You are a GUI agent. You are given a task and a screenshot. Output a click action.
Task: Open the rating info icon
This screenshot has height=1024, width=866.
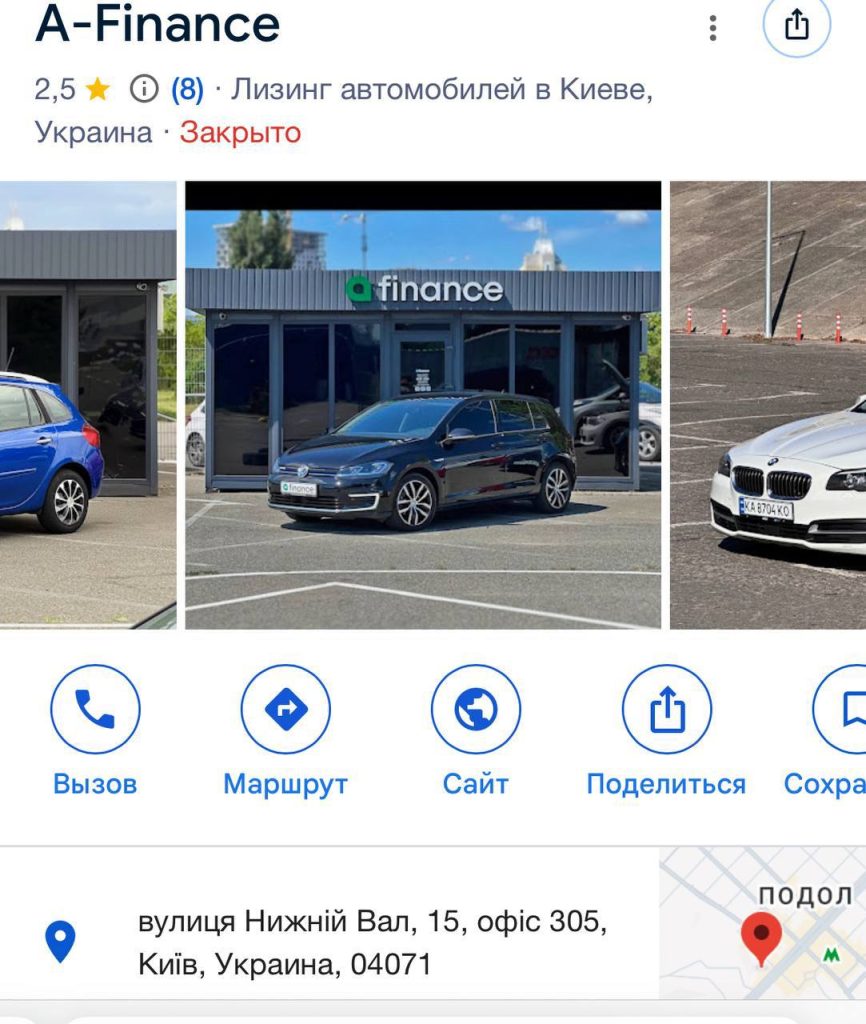(x=144, y=90)
